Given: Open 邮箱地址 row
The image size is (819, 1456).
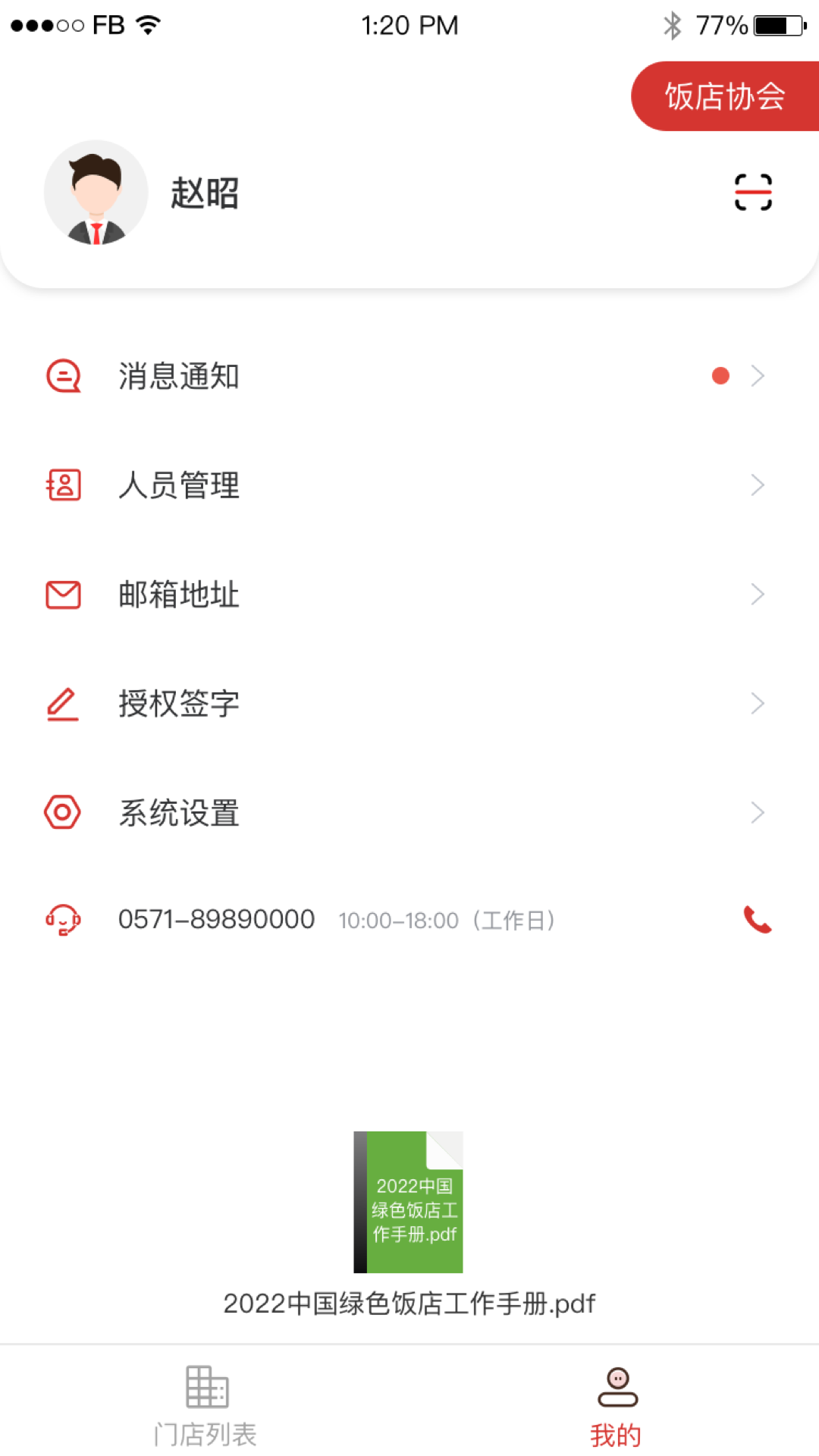Looking at the screenshot, I should [409, 595].
